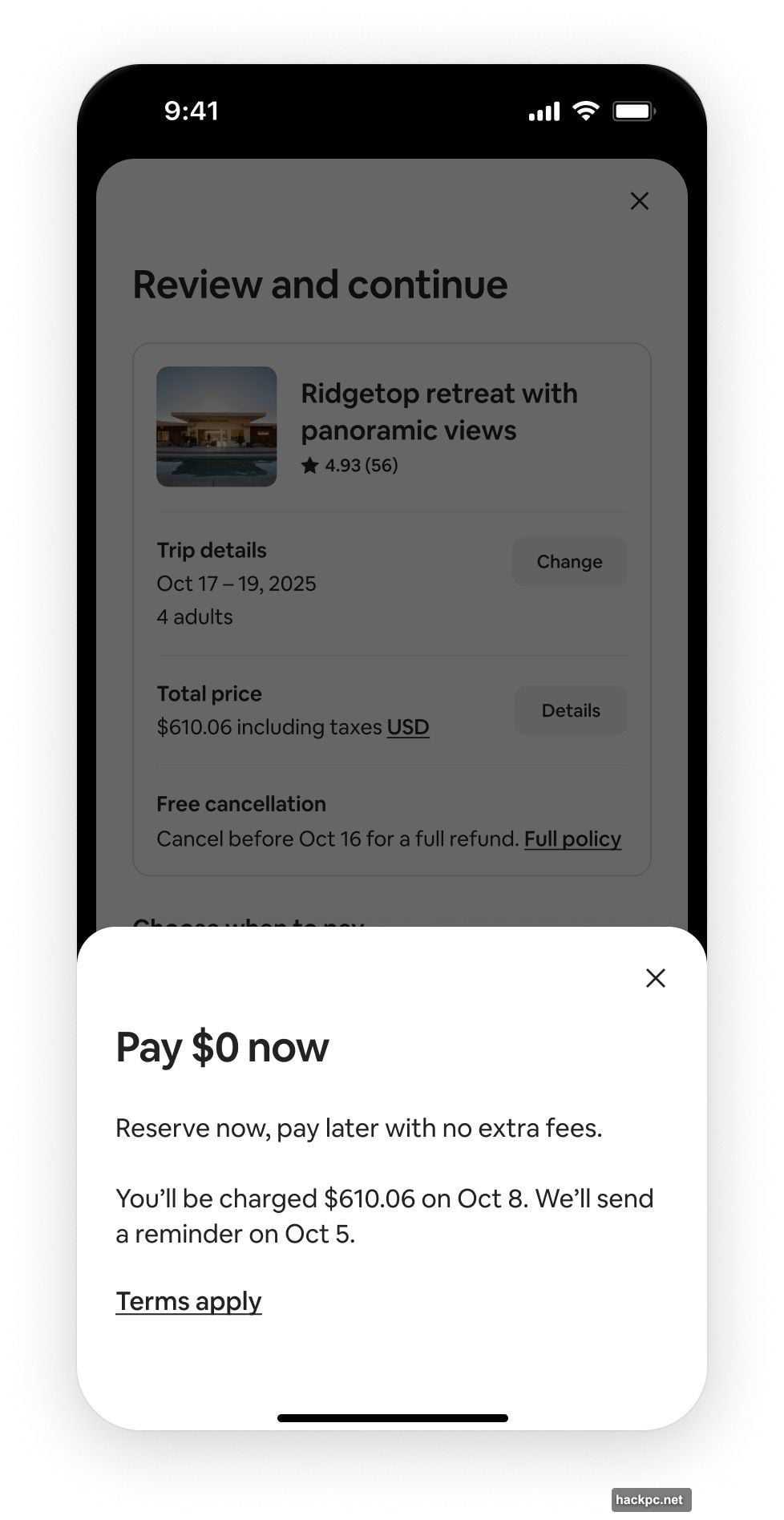Screen dimensions: 784x1520
Task: Tap the Ridgetop retreat property photo
Action: click(216, 426)
